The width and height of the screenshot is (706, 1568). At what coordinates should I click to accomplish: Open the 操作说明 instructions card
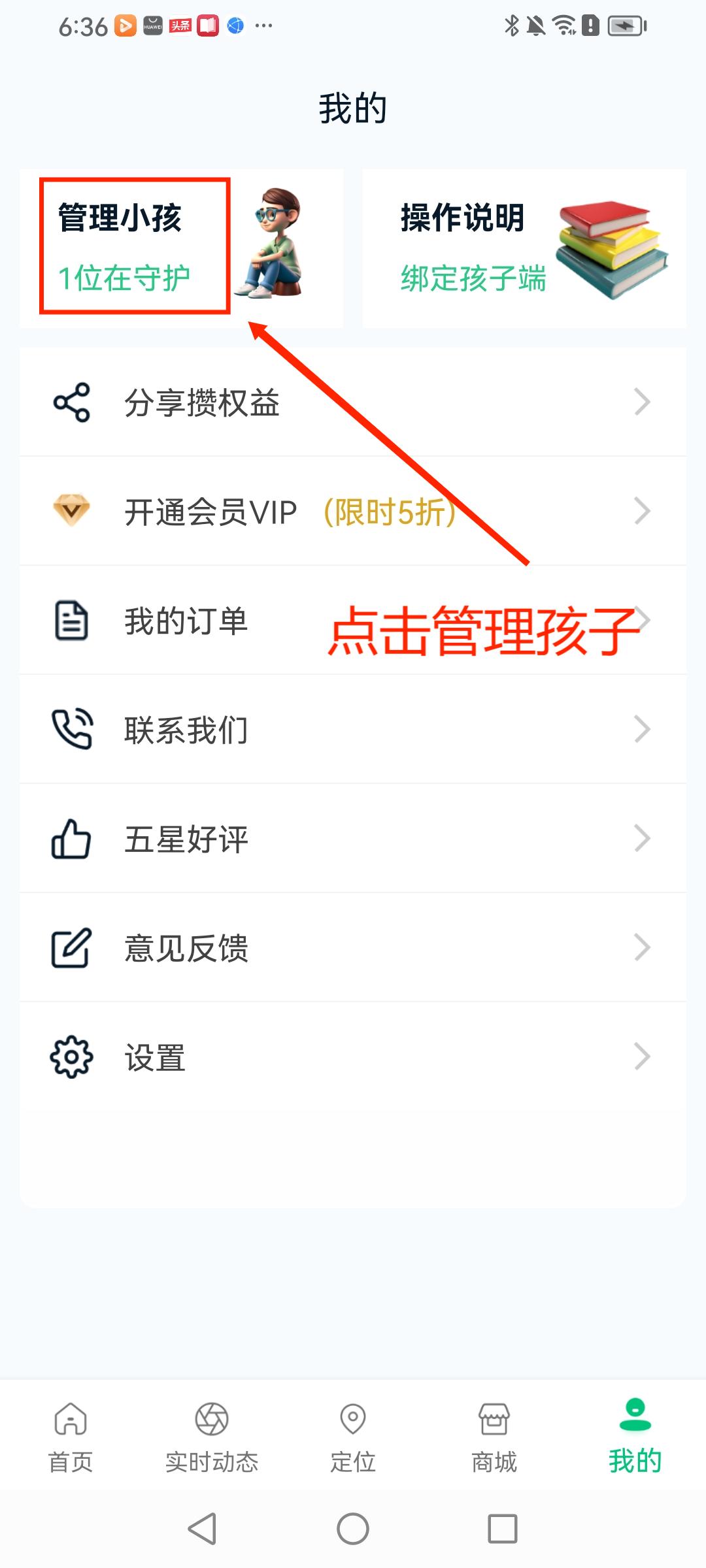[524, 248]
